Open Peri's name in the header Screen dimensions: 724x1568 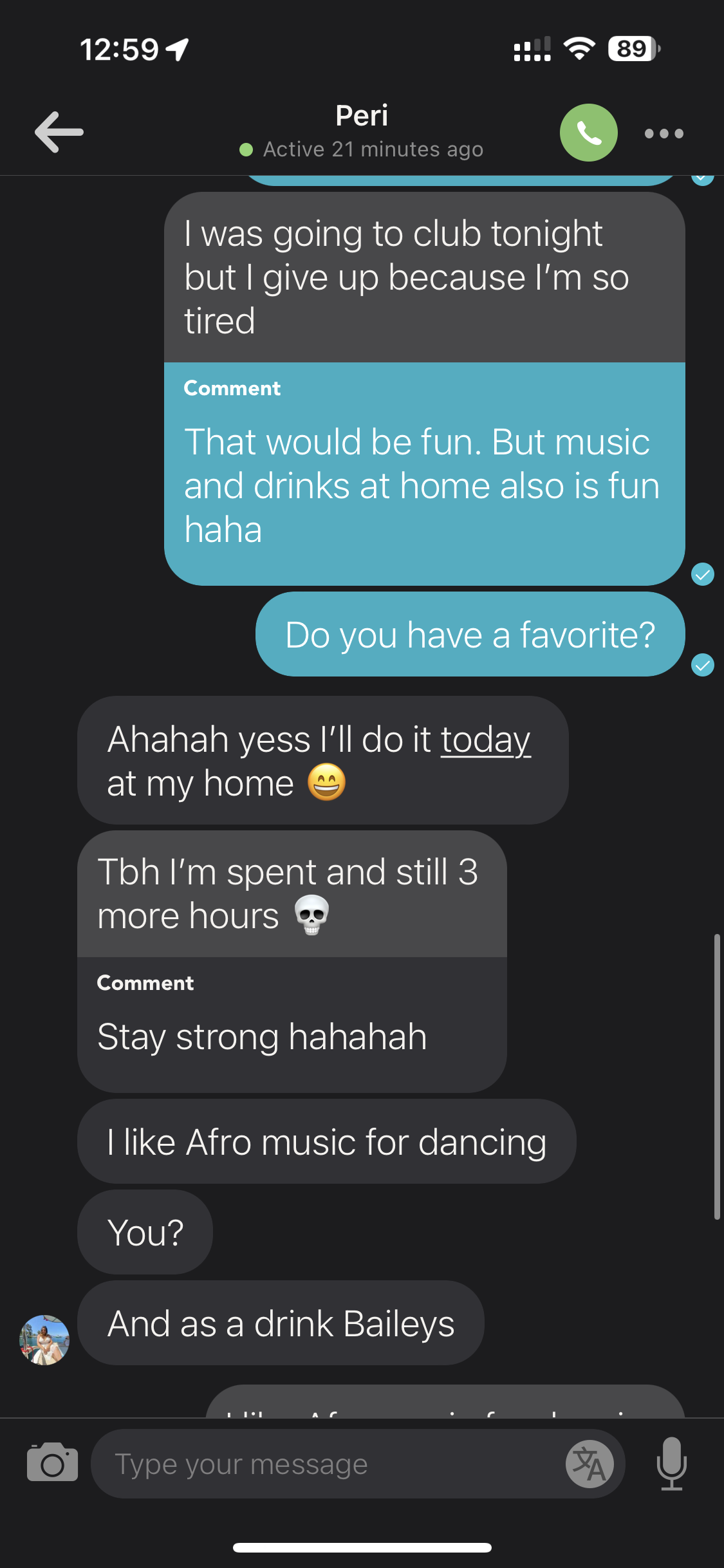362,116
